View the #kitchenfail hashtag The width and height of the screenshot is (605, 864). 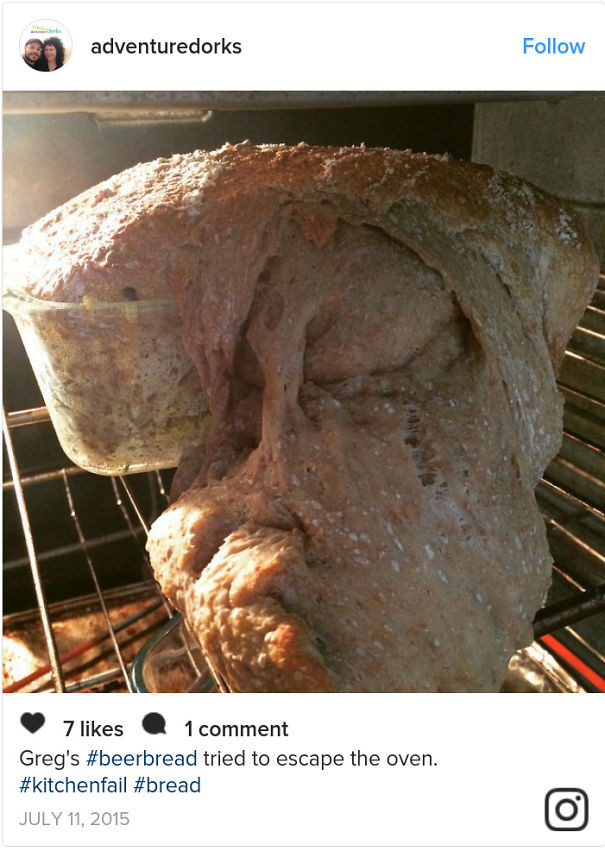73,785
